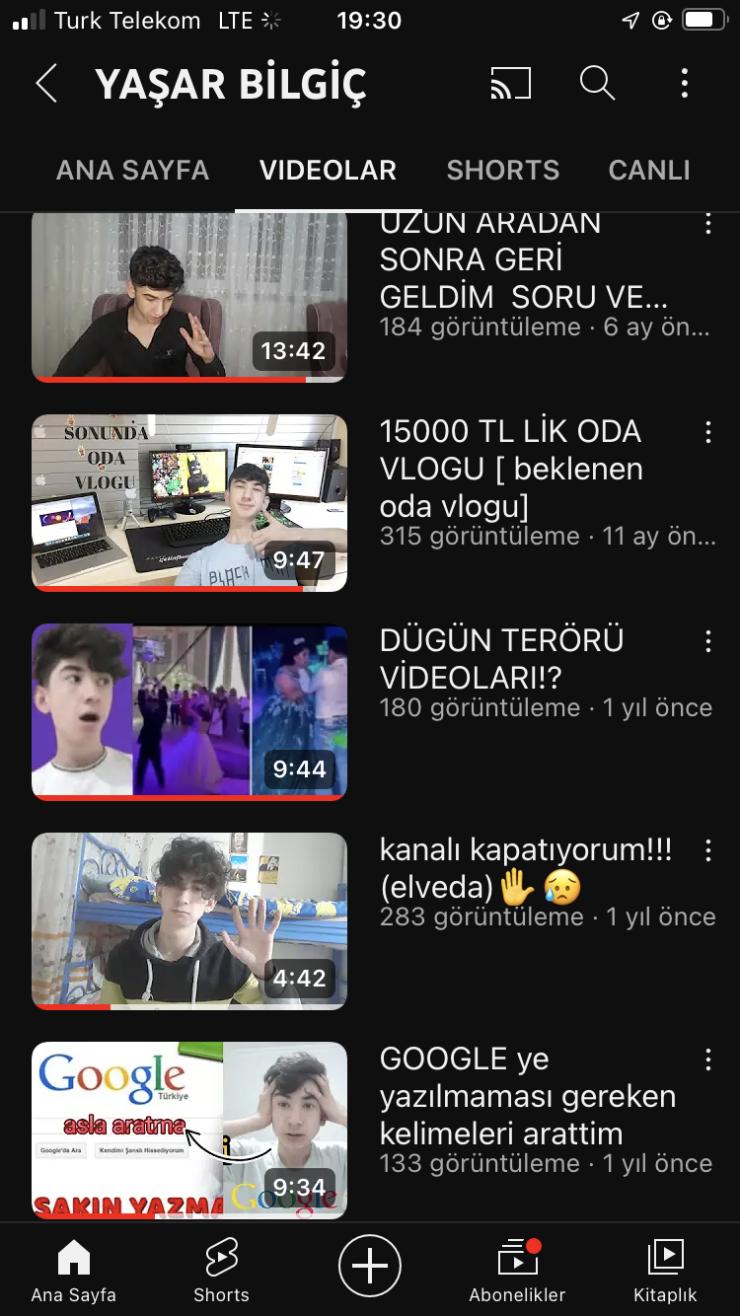The image size is (740, 1316).
Task: Open options for 15000 TL LİK ODA VLOGU
Action: pos(708,432)
